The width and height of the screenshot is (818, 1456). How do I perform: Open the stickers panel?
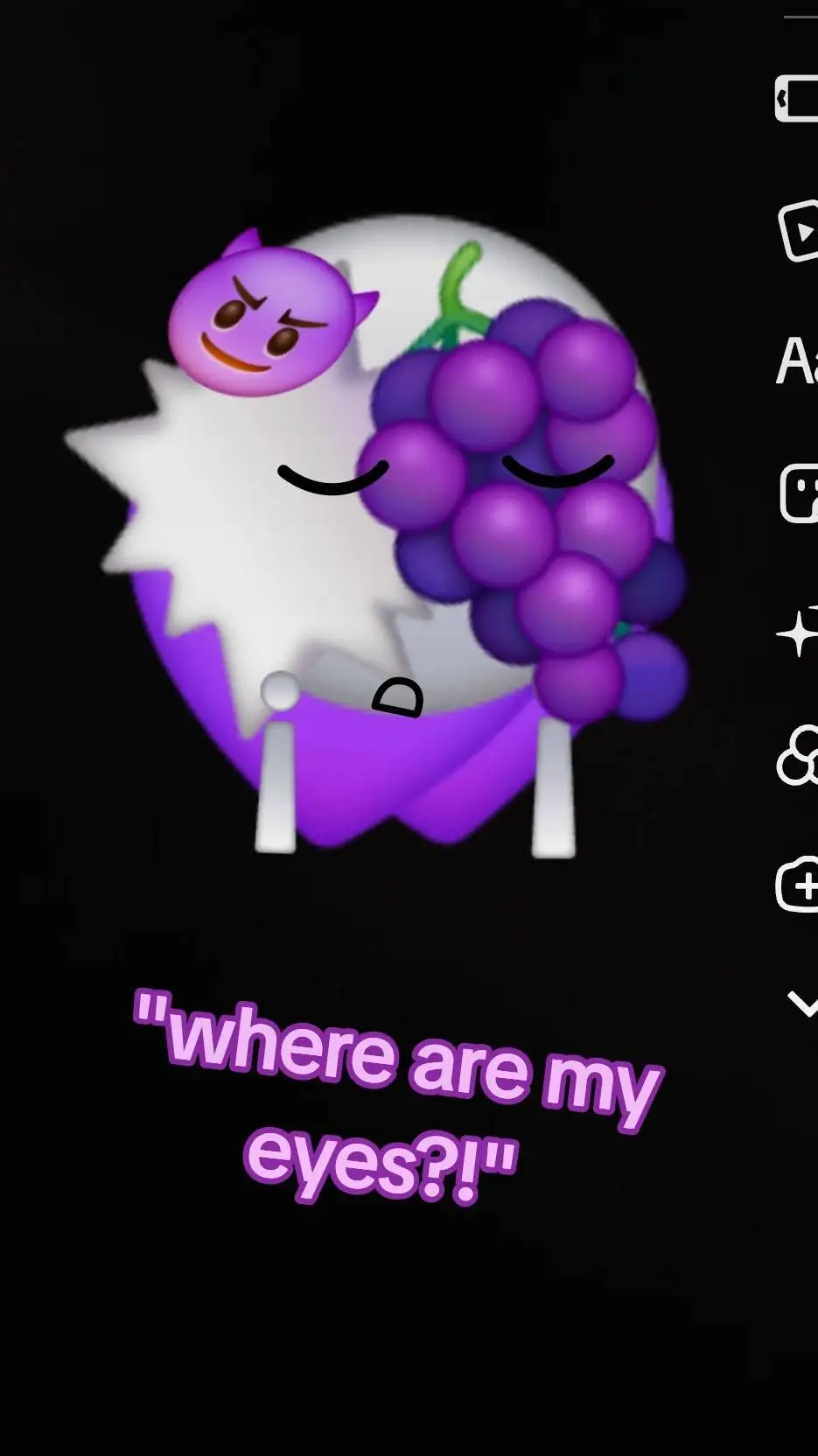point(799,494)
